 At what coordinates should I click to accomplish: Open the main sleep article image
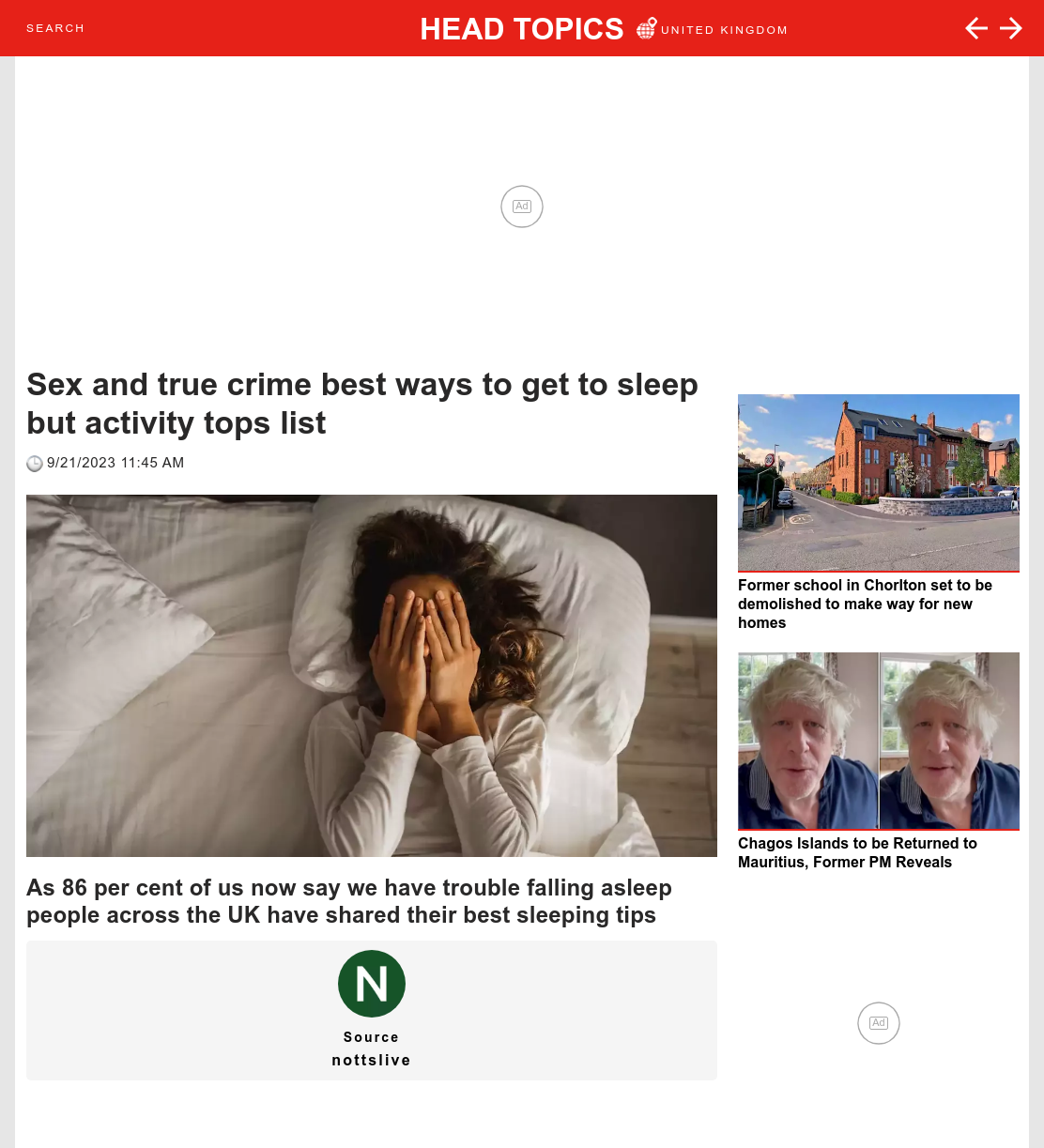pyautogui.click(x=372, y=676)
